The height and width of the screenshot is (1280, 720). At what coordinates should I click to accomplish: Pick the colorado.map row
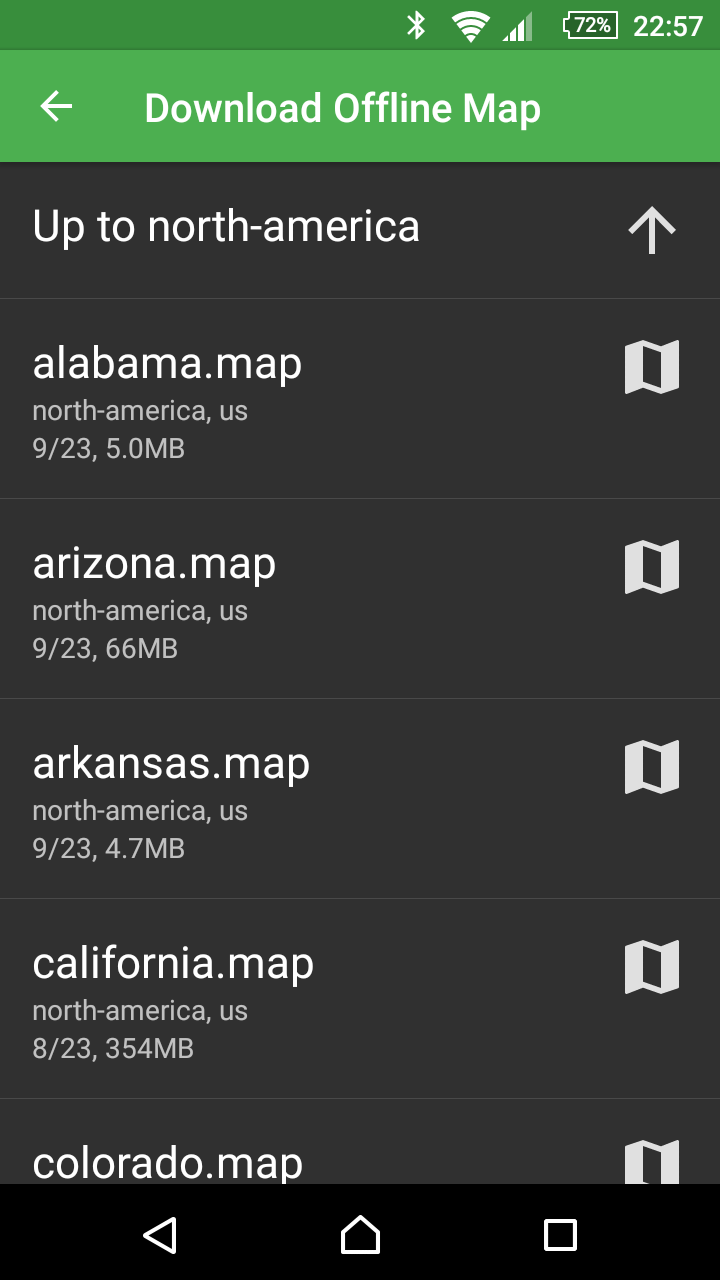pyautogui.click(x=360, y=1142)
